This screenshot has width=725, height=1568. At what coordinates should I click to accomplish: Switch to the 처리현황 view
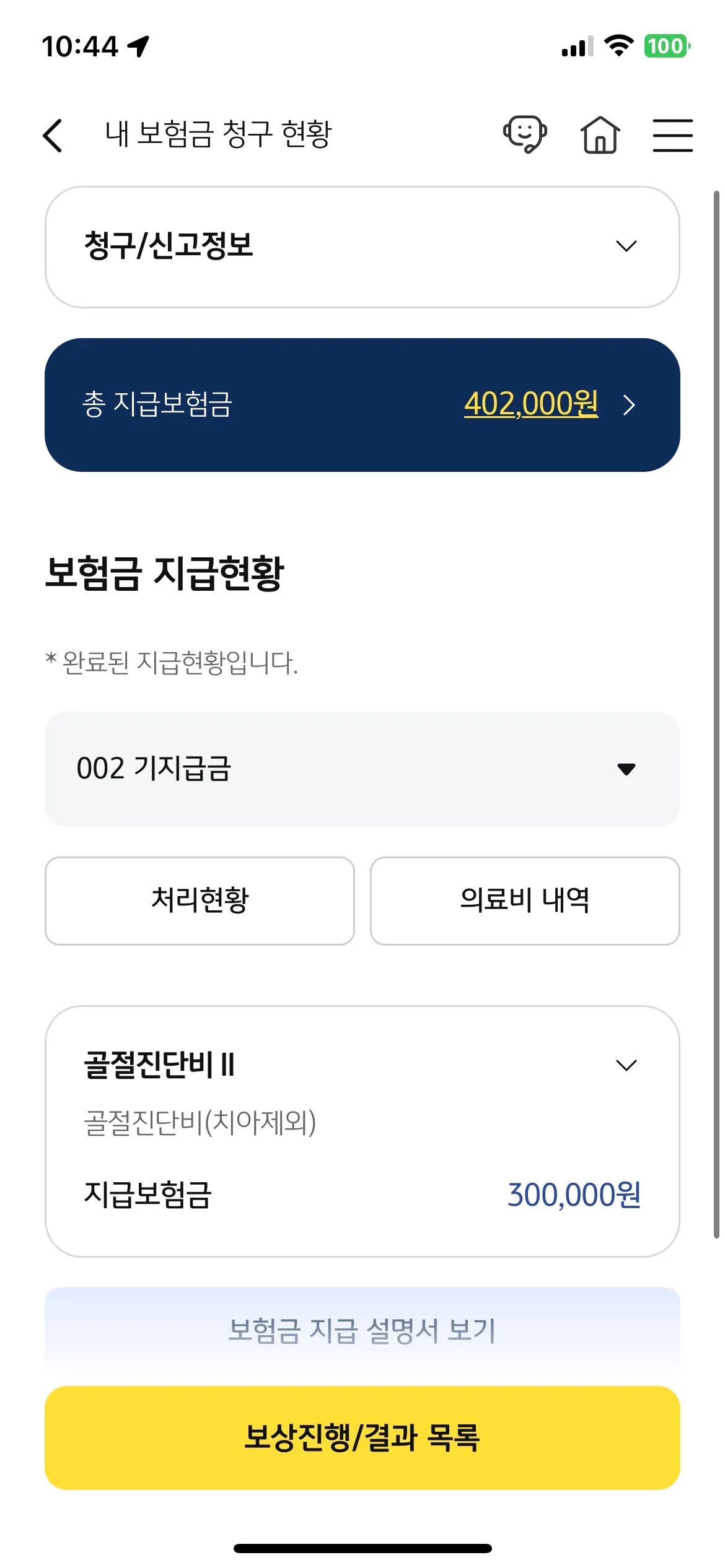[x=199, y=901]
